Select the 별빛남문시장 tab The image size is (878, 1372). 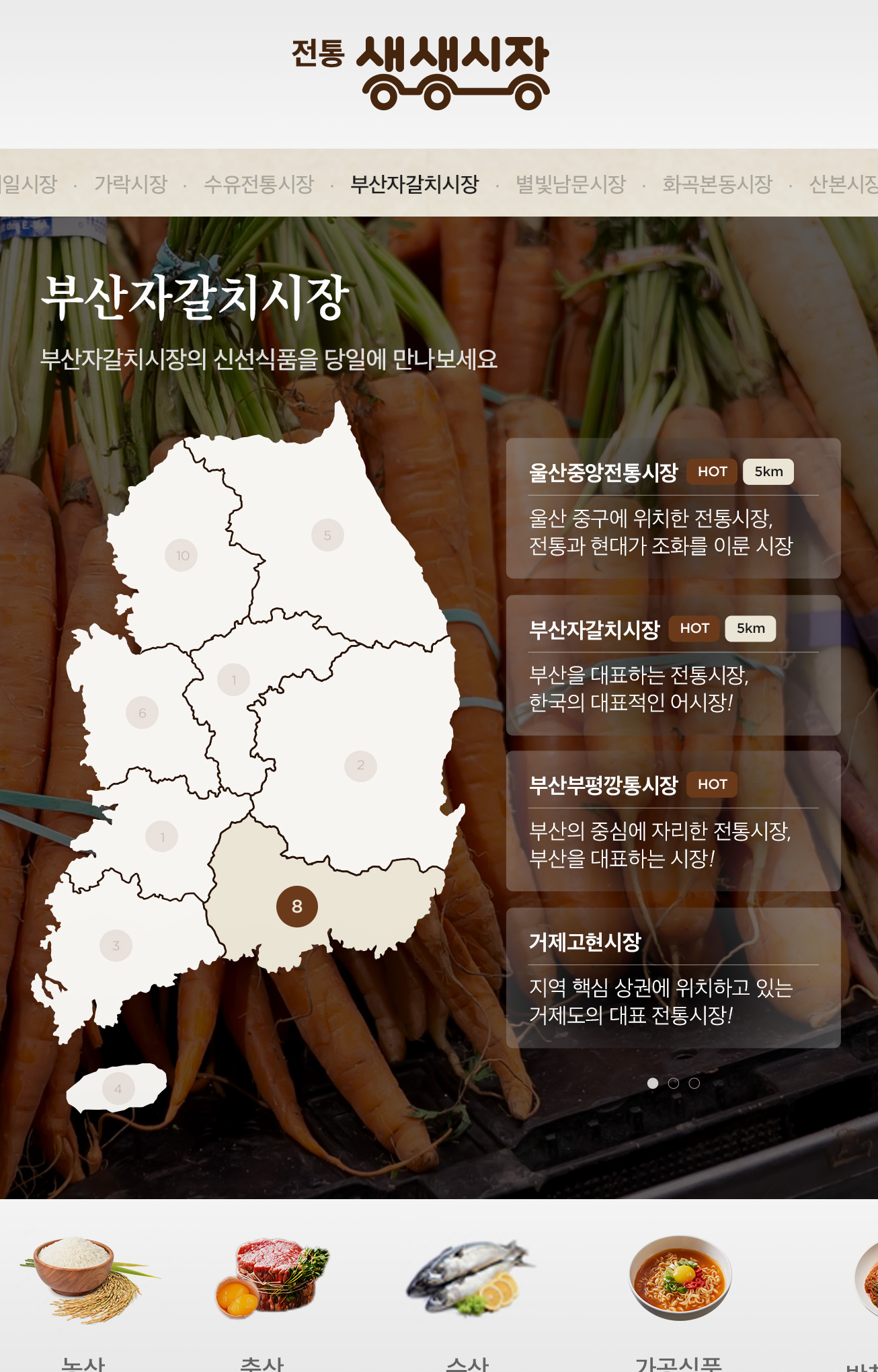pyautogui.click(x=570, y=184)
